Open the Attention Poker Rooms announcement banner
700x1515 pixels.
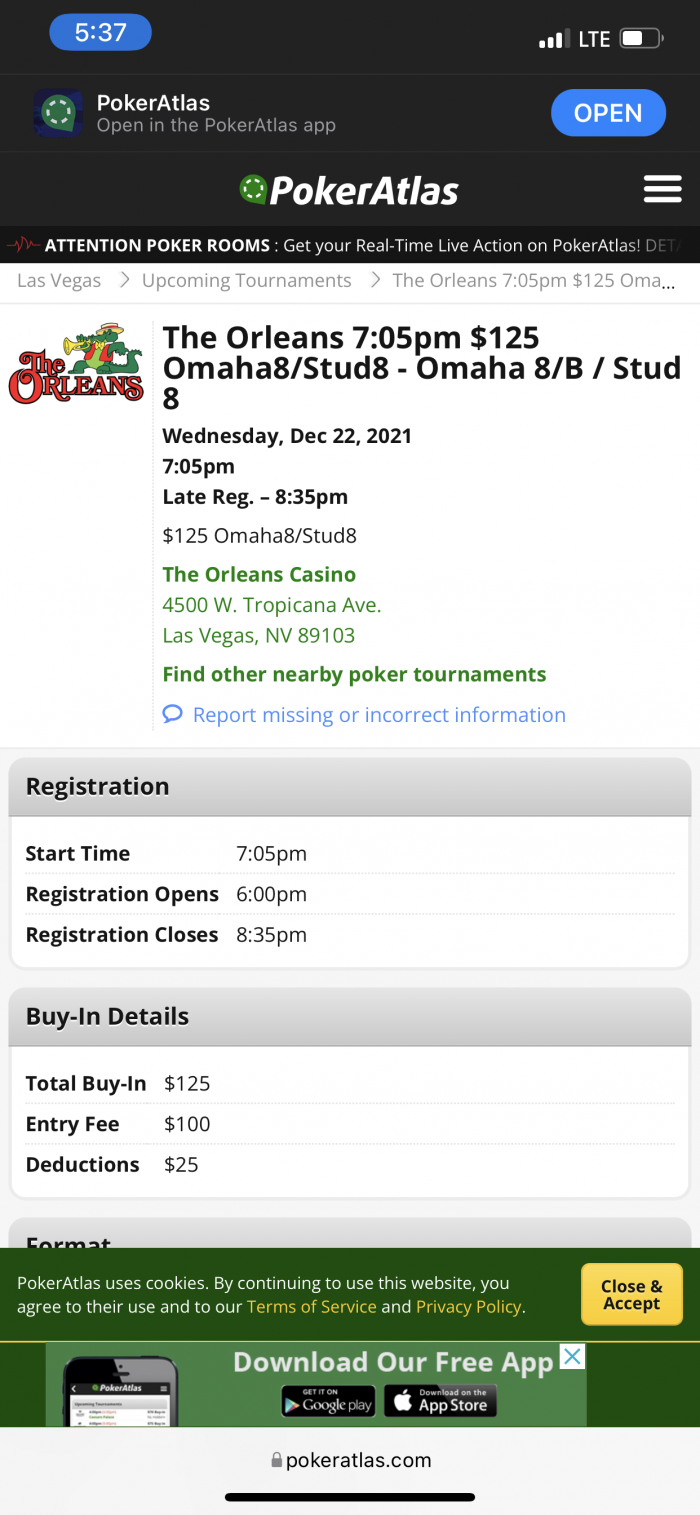[350, 245]
